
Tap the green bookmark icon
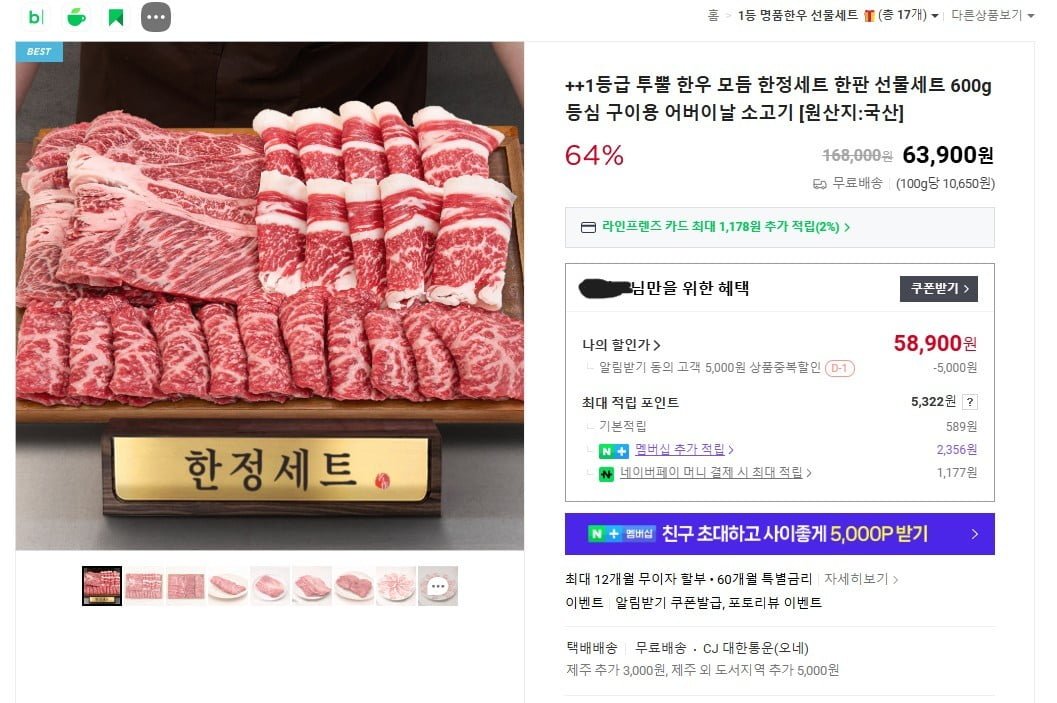tap(116, 17)
